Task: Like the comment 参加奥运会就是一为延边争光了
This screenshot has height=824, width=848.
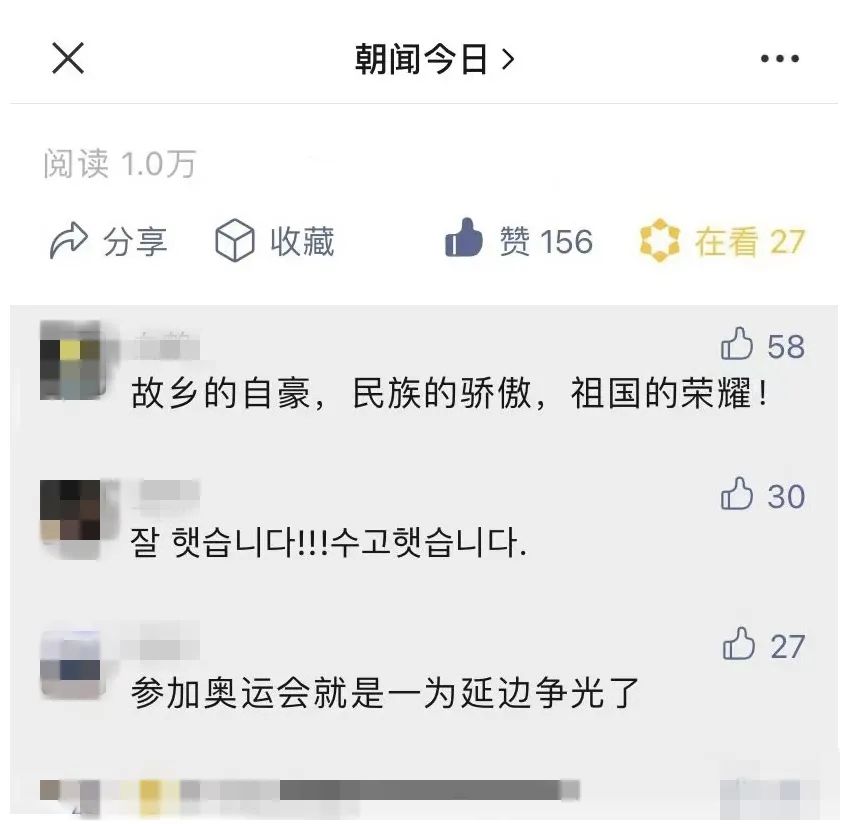Action: [x=738, y=645]
